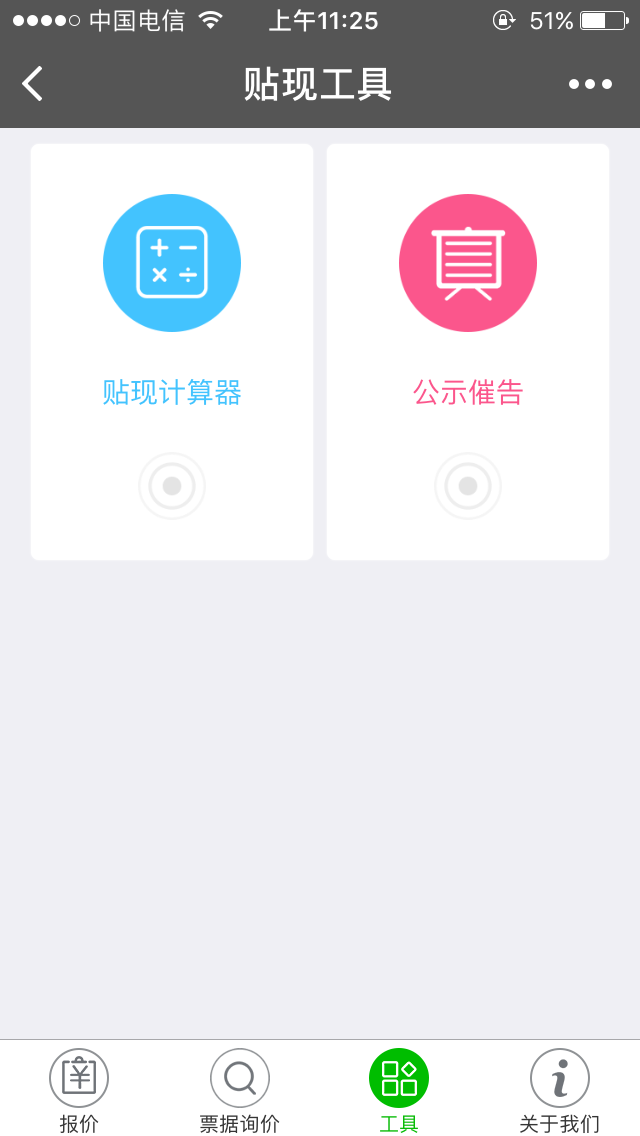Screen dimensions: 640x1136
Task: Open the 贴现计算器 calculator card
Action: 172,350
